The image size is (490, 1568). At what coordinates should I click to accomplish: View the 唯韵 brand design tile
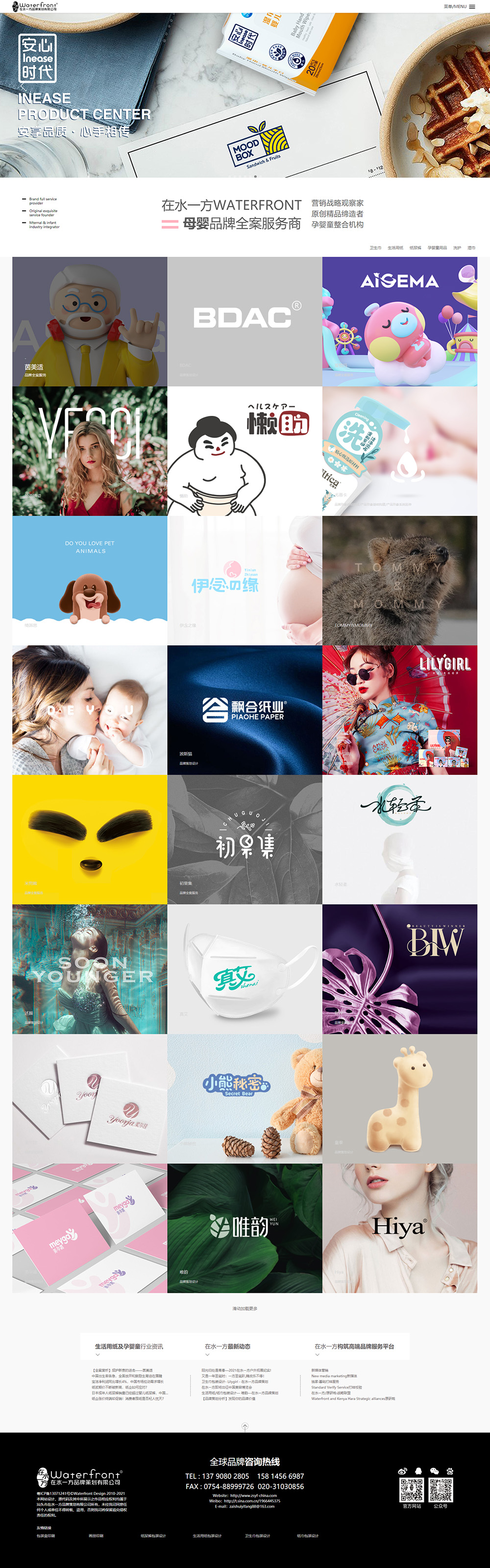245,1228
